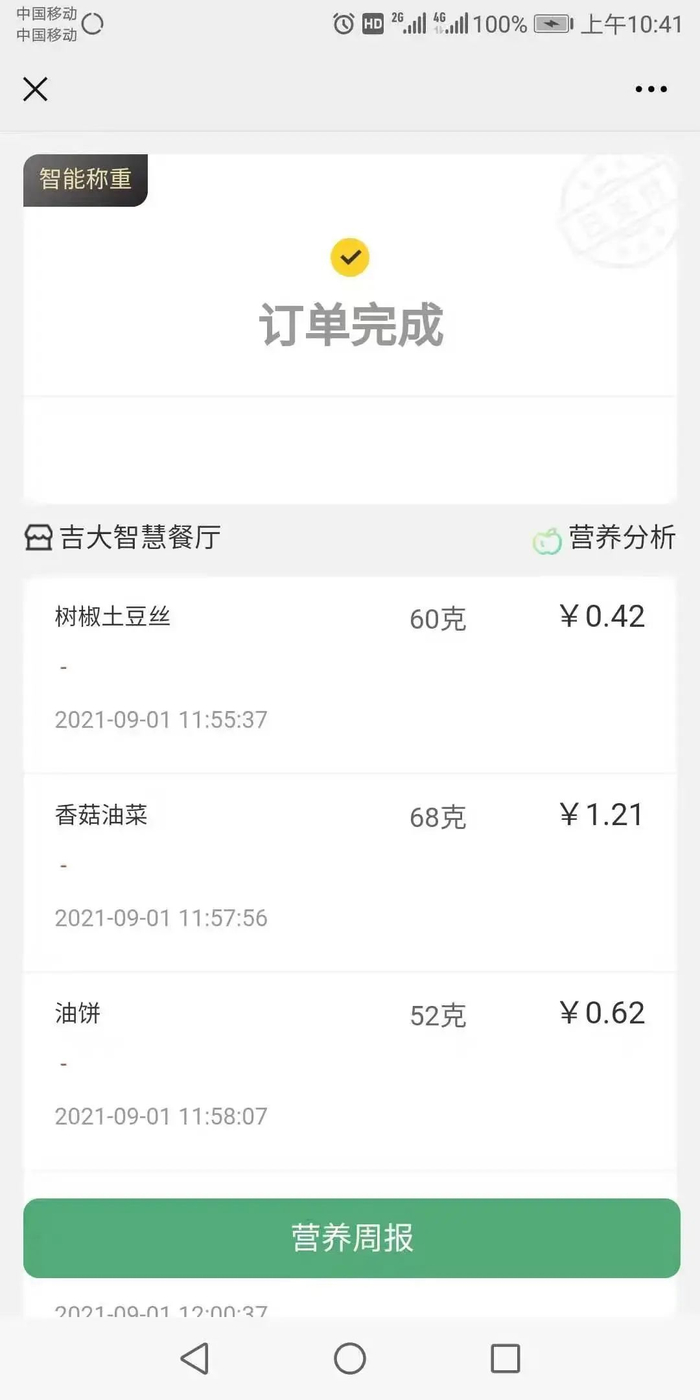700x1400 pixels.
Task: Close the order page with X
Action: [x=35, y=89]
